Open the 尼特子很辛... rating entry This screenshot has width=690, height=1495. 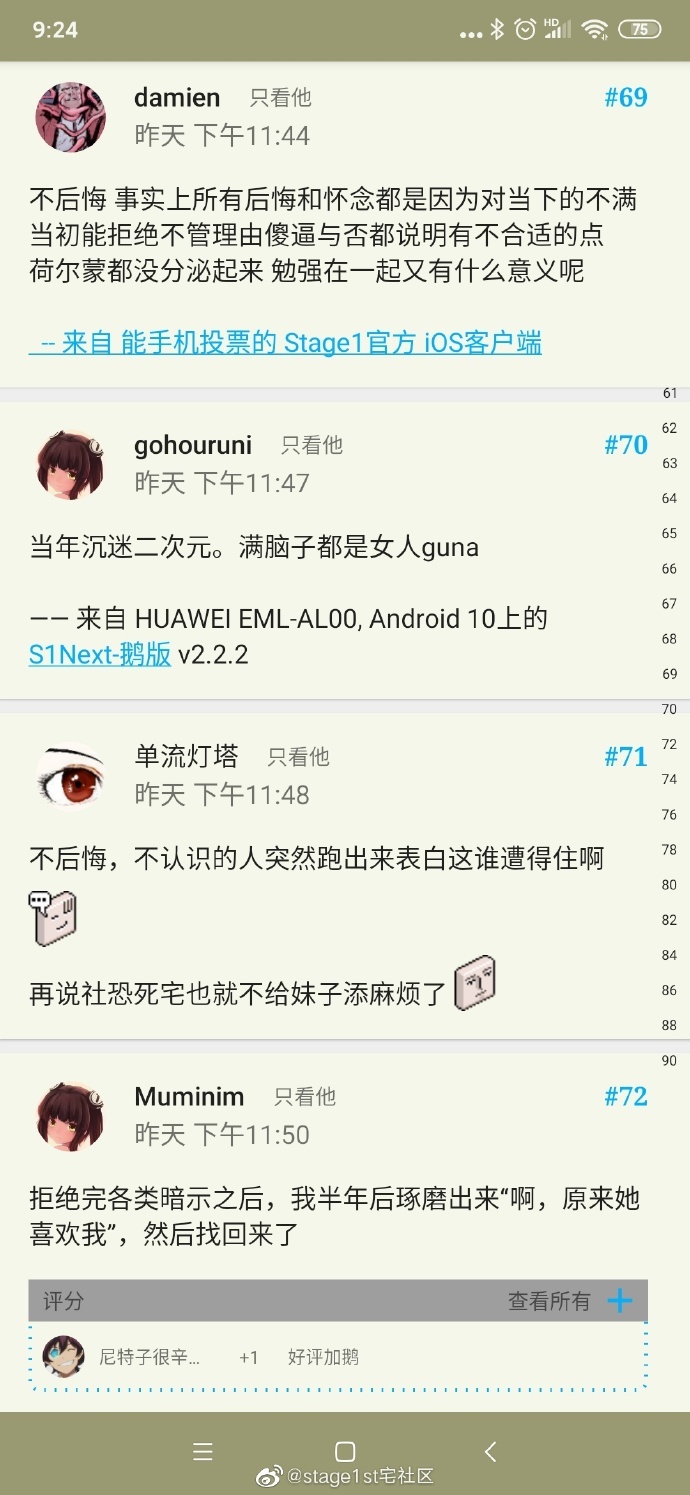click(x=150, y=1357)
